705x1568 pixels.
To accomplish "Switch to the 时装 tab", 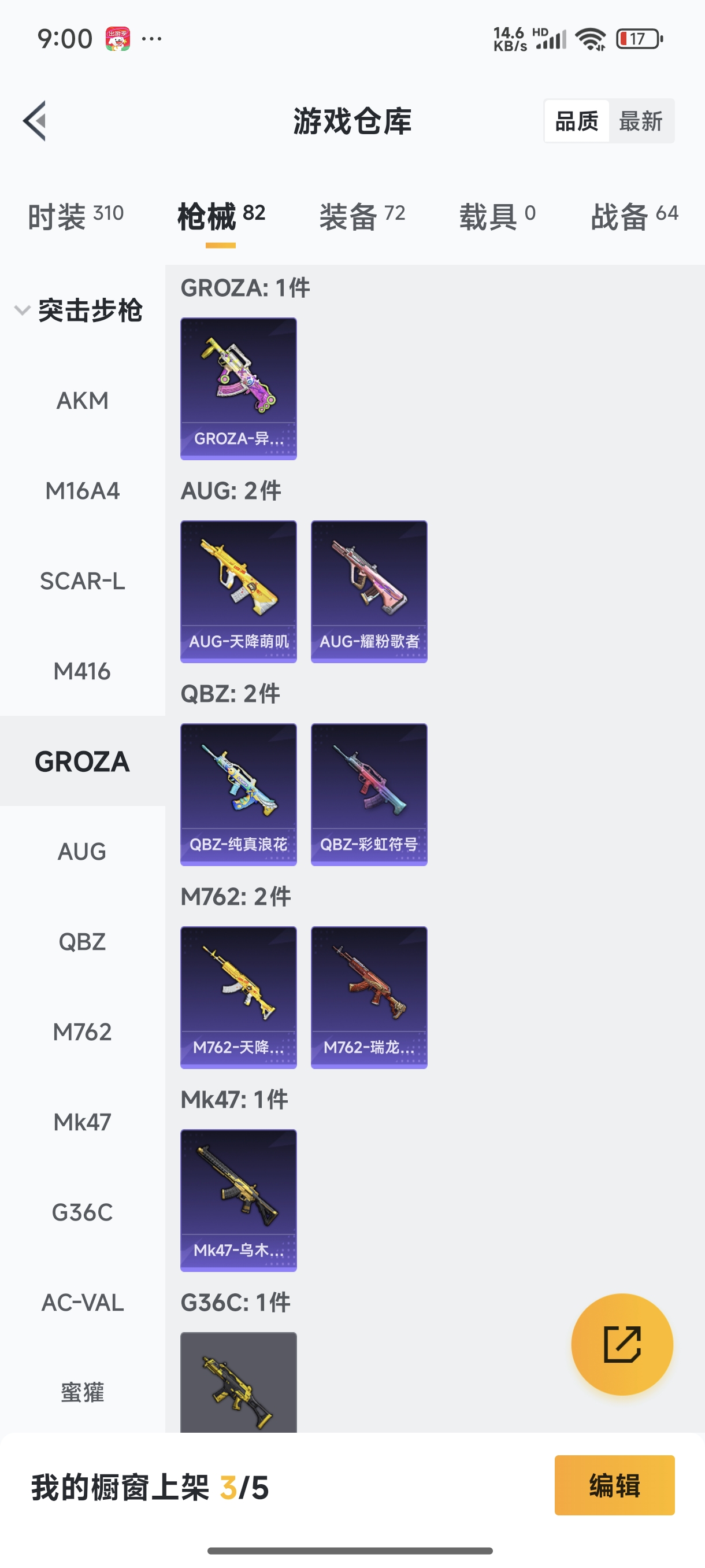I will (76, 216).
